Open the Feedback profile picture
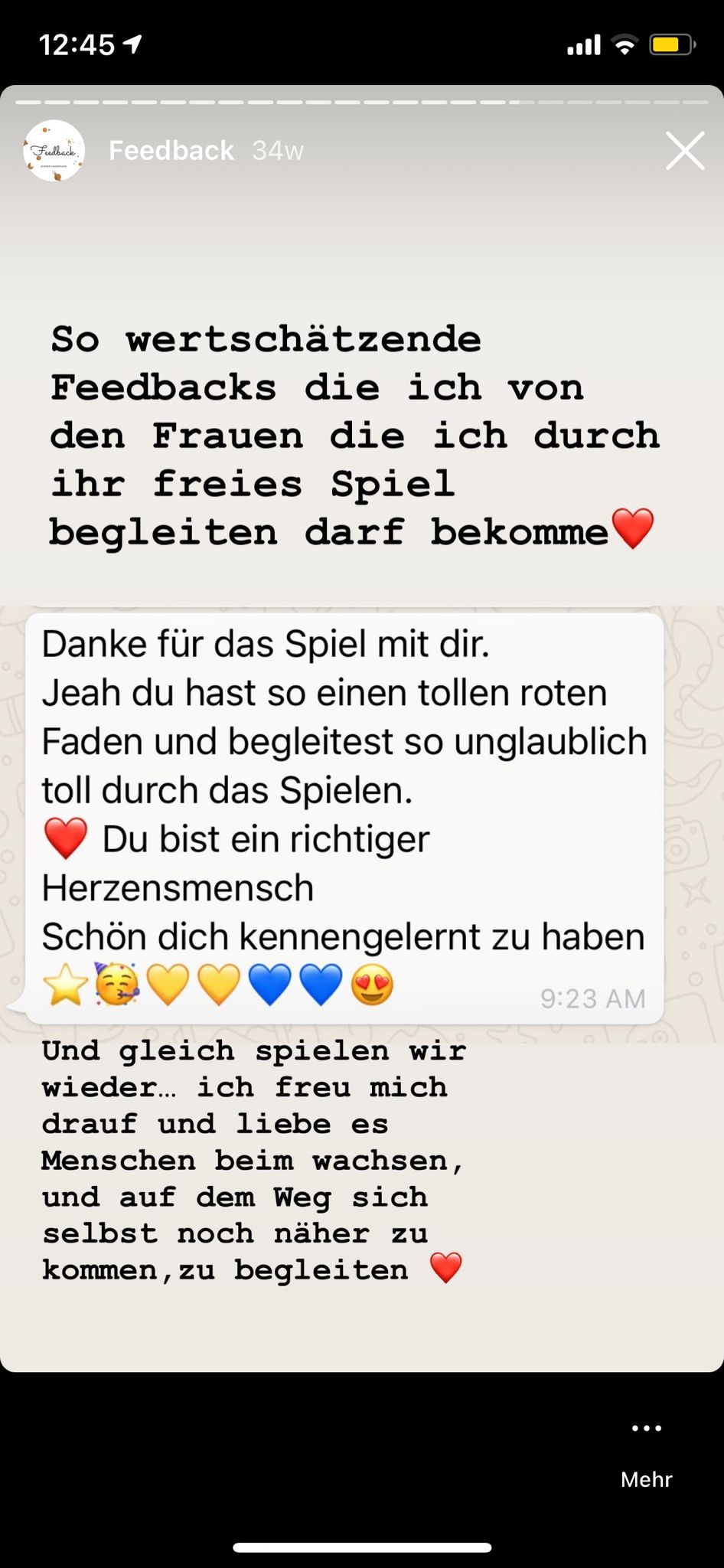 (54, 151)
